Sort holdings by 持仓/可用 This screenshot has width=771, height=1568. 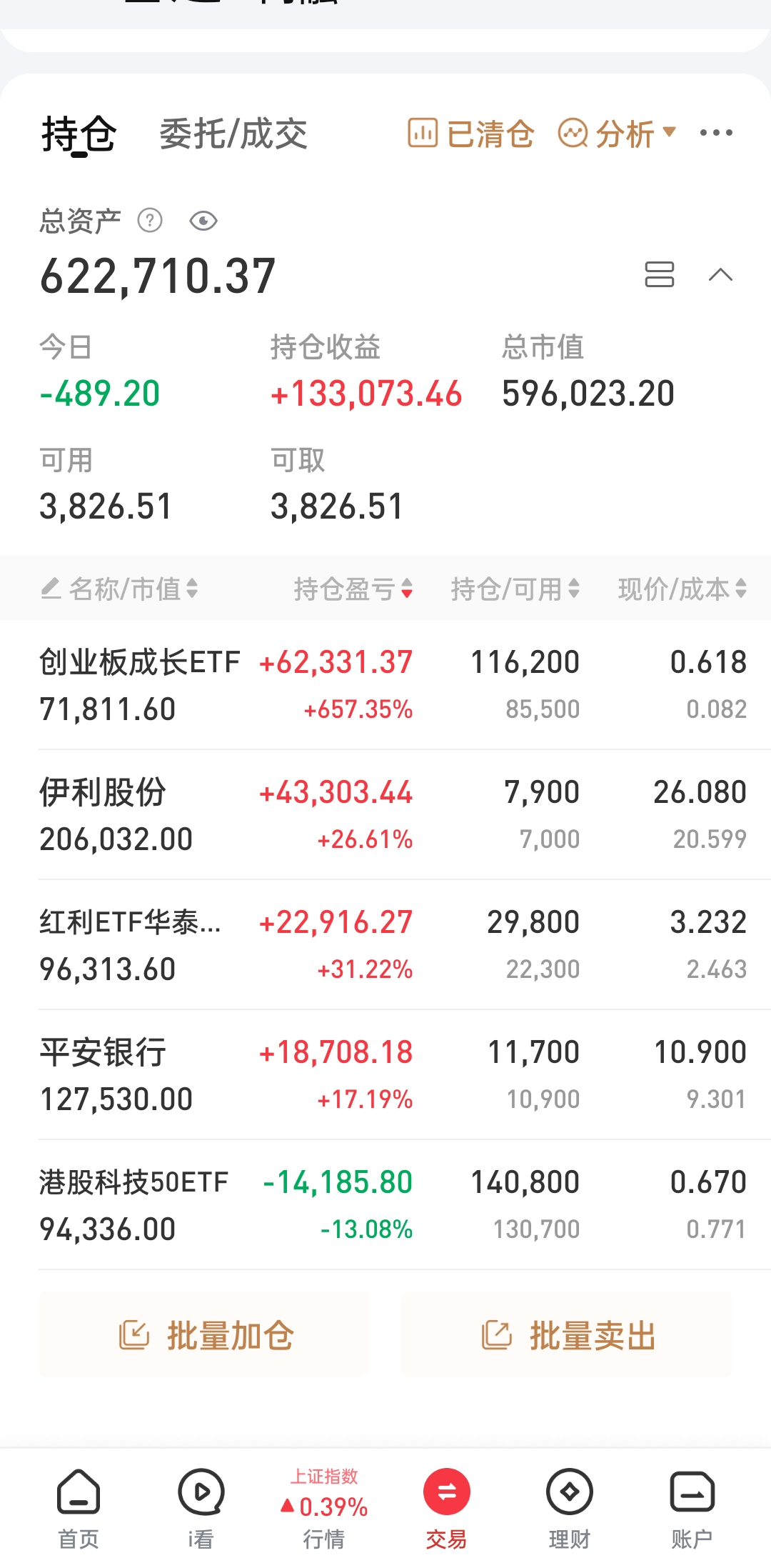click(x=515, y=589)
